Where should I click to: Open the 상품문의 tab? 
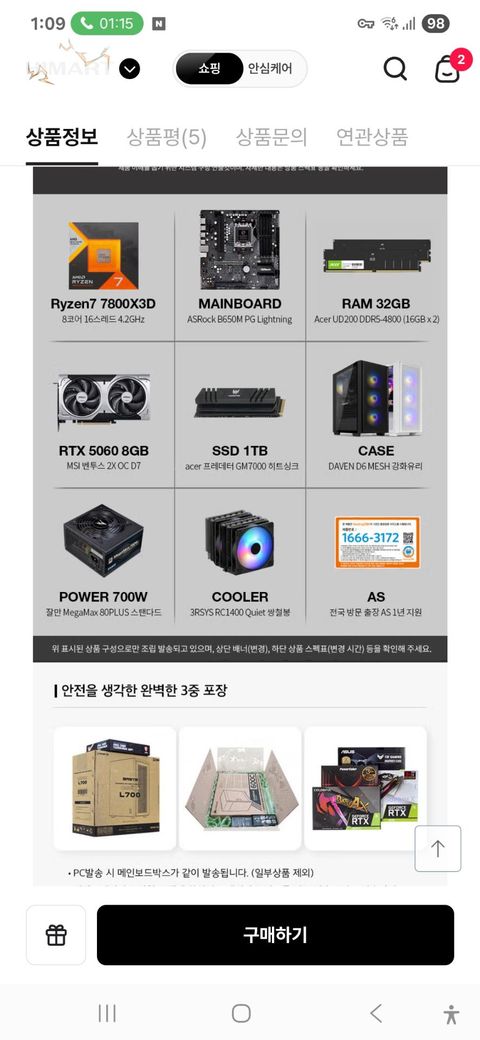click(271, 137)
